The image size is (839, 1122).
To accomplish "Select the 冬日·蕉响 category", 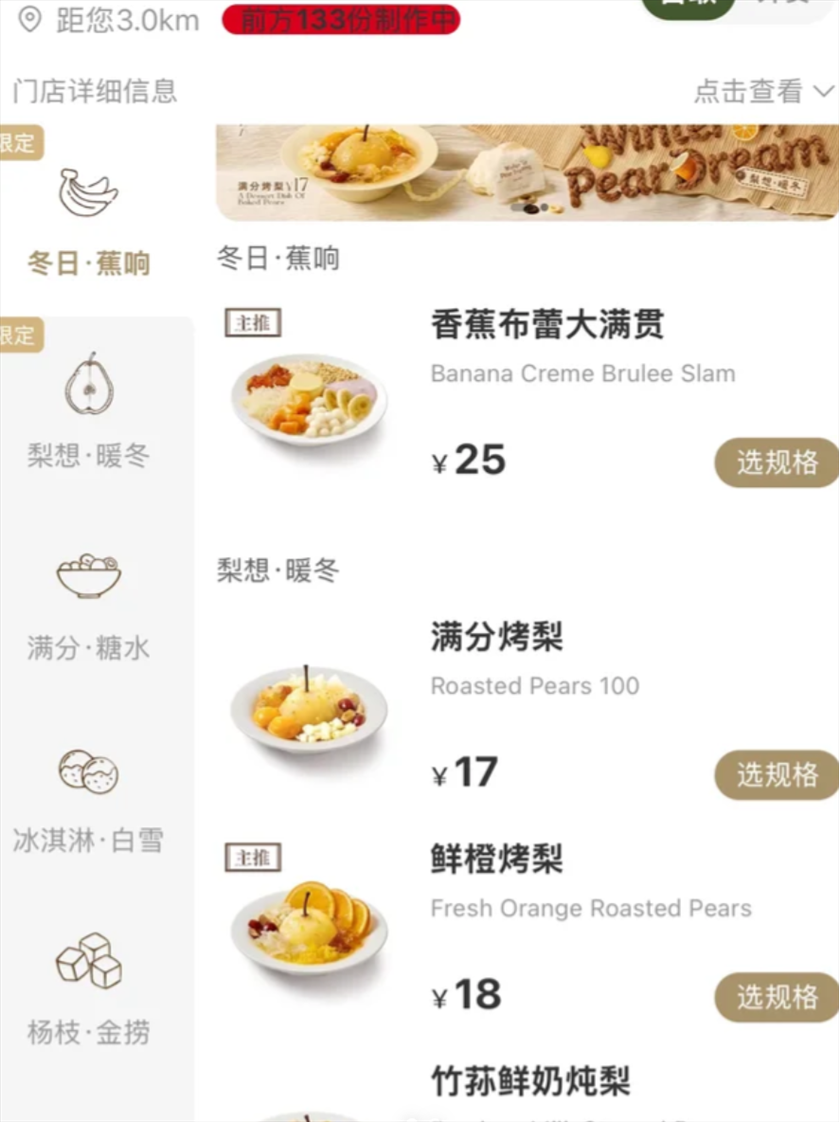I will 88,222.
